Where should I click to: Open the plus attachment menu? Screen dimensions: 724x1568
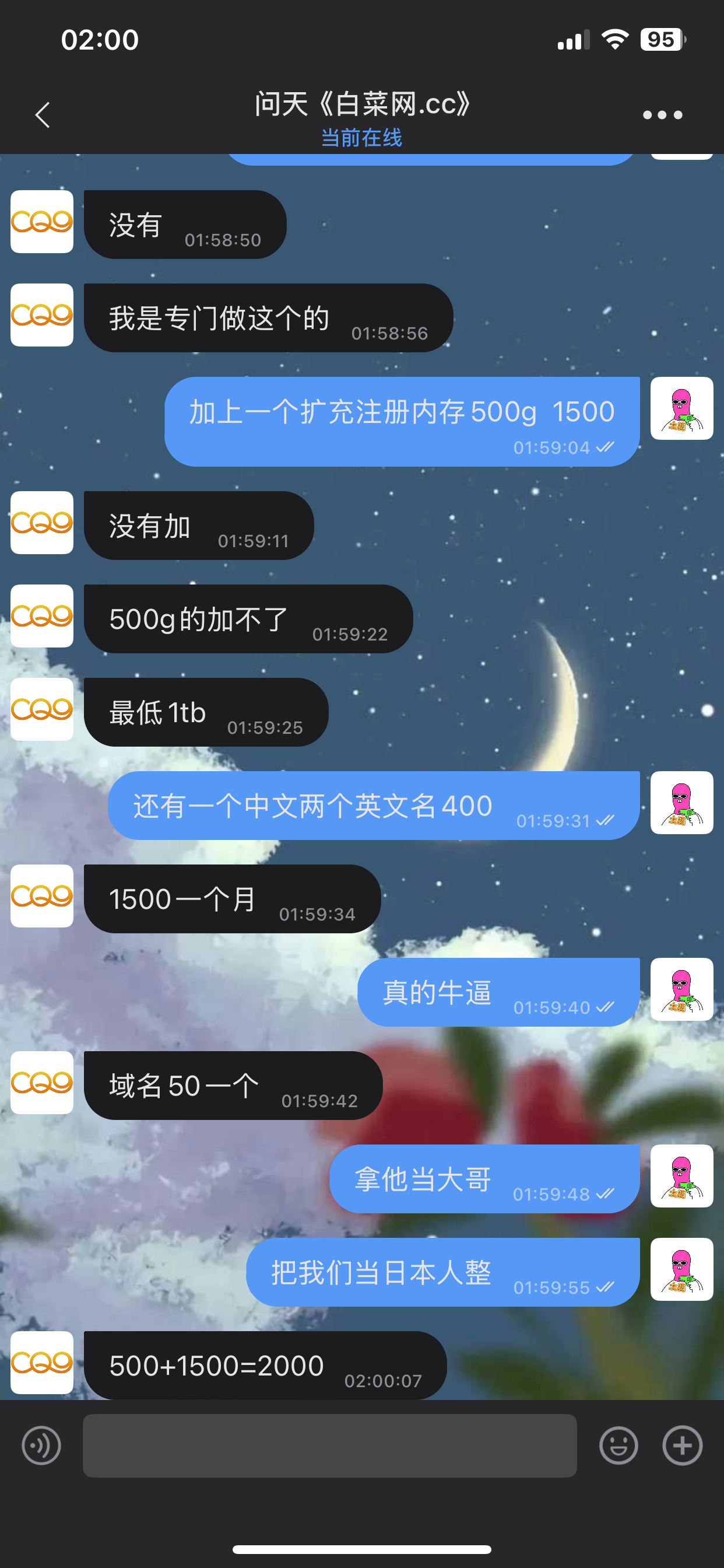tap(682, 1445)
